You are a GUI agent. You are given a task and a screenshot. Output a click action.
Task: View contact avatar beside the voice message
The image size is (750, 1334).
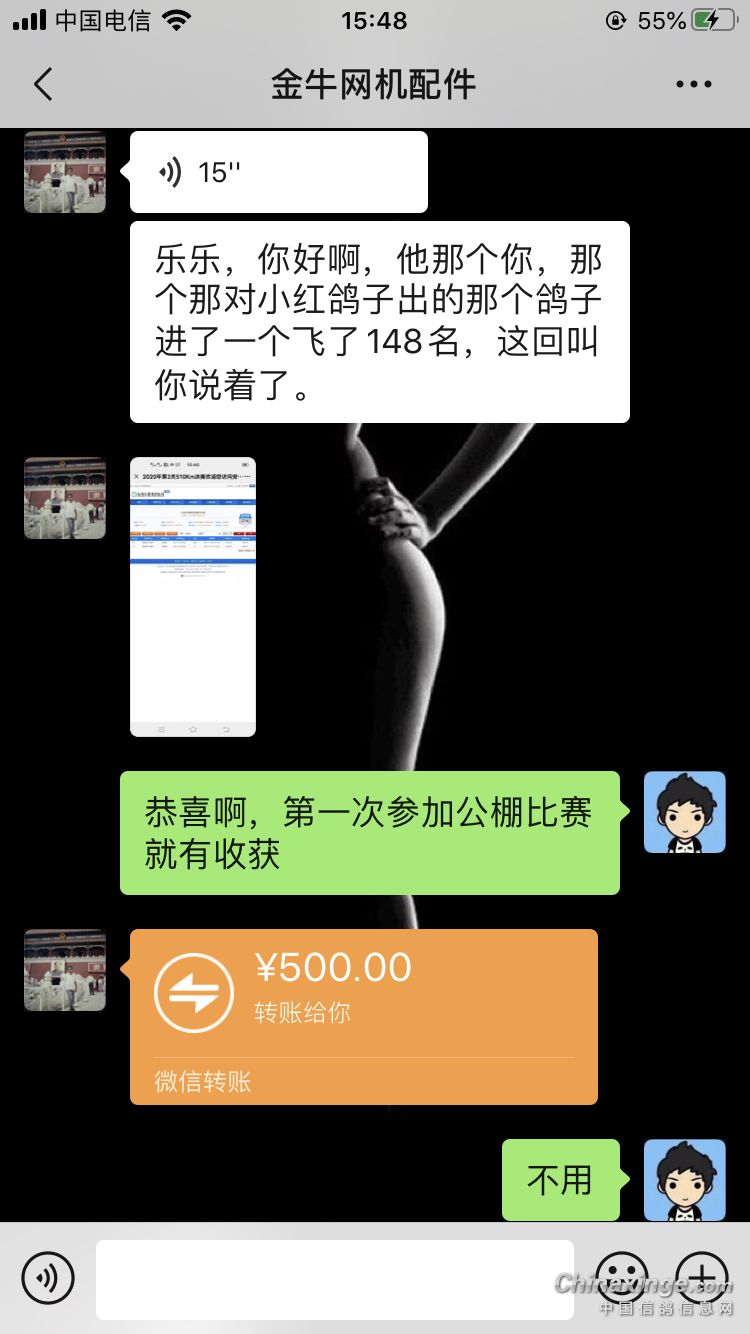click(65, 172)
